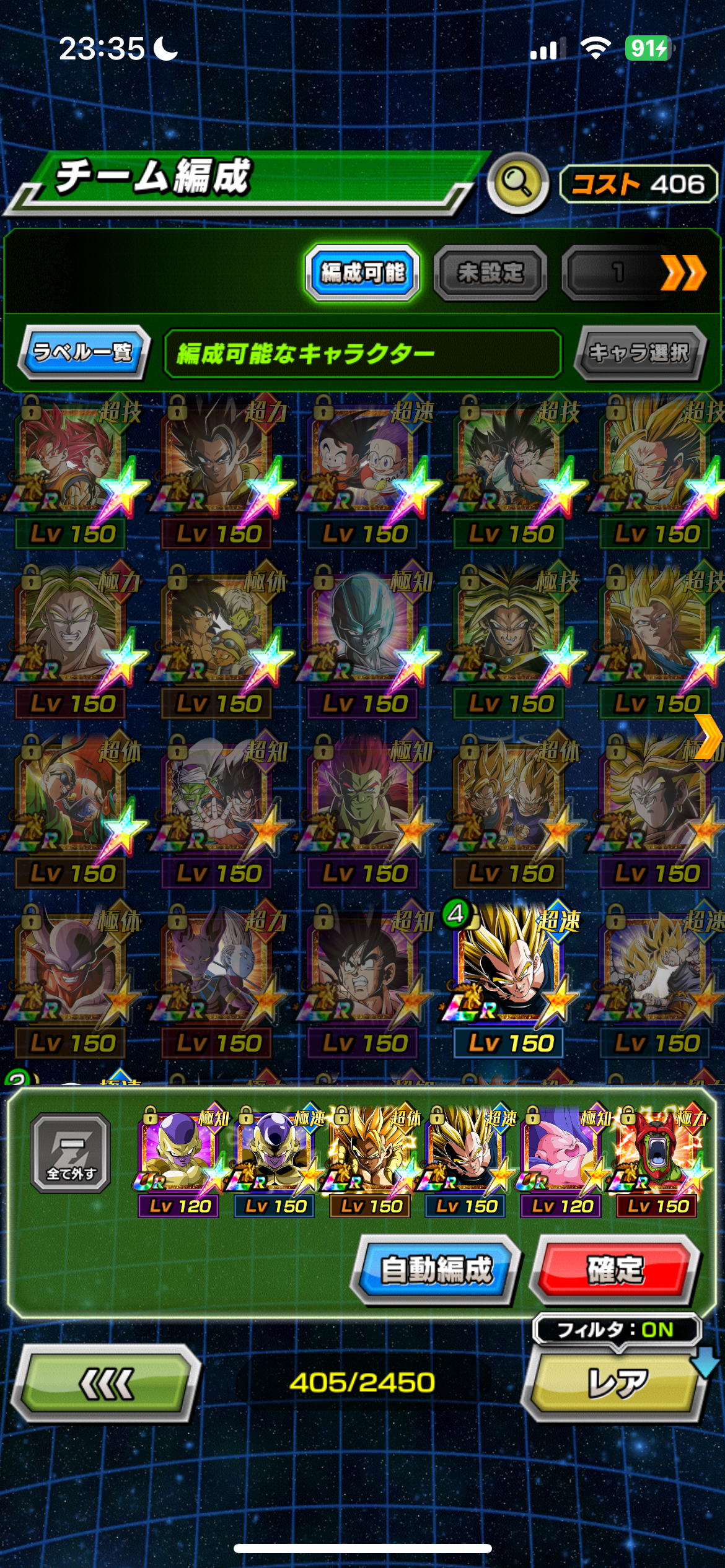Change sort order with レア button
This screenshot has height=1568, width=725.
click(617, 1383)
